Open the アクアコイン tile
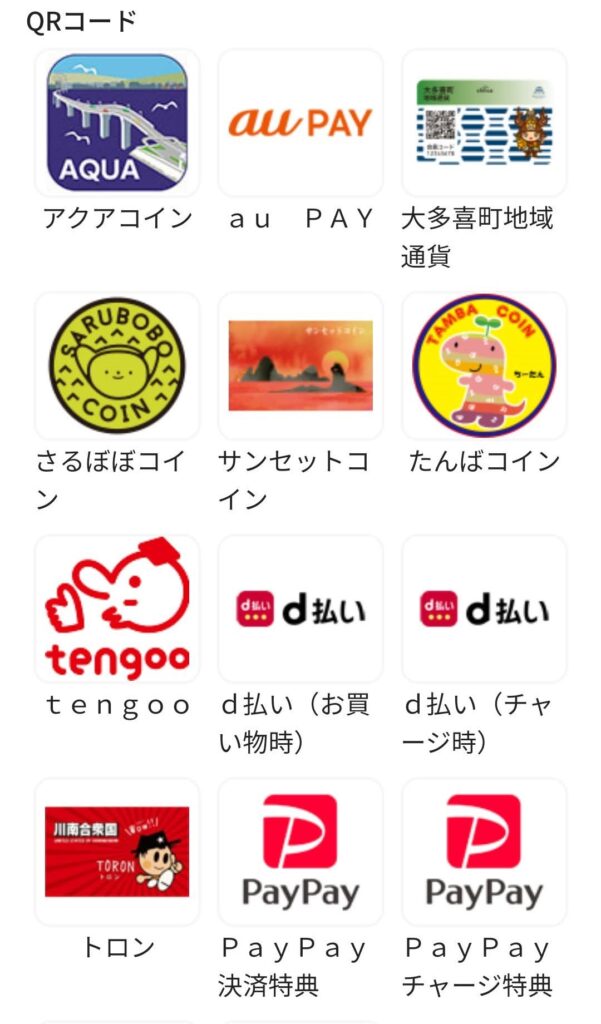This screenshot has height=1024, width=601. 117,123
